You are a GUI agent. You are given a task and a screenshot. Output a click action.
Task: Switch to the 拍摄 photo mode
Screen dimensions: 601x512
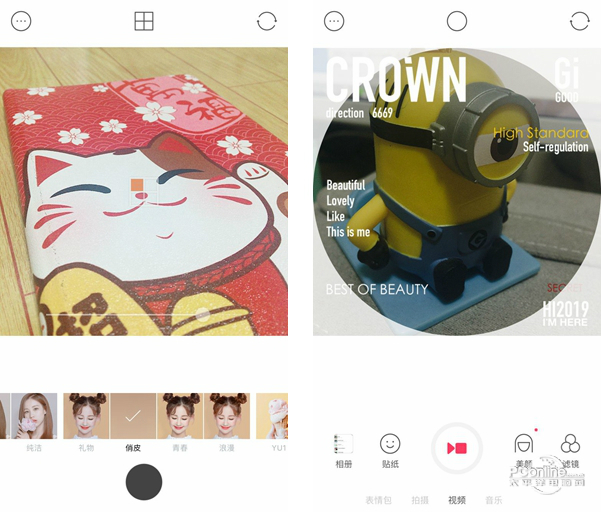[x=420, y=500]
